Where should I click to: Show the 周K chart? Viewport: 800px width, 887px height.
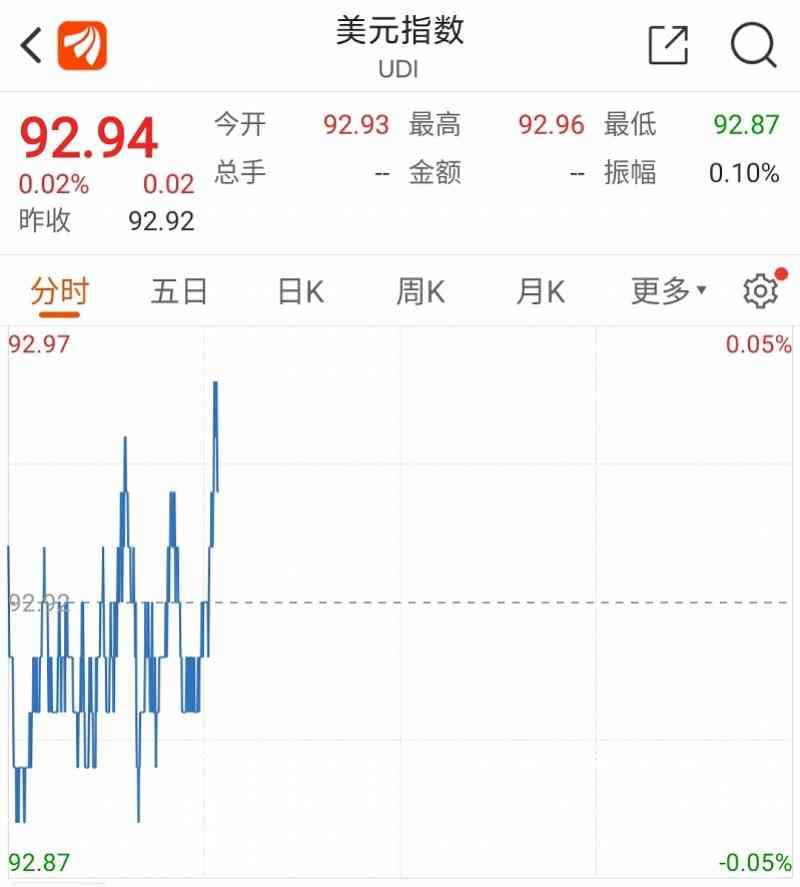[x=420, y=292]
